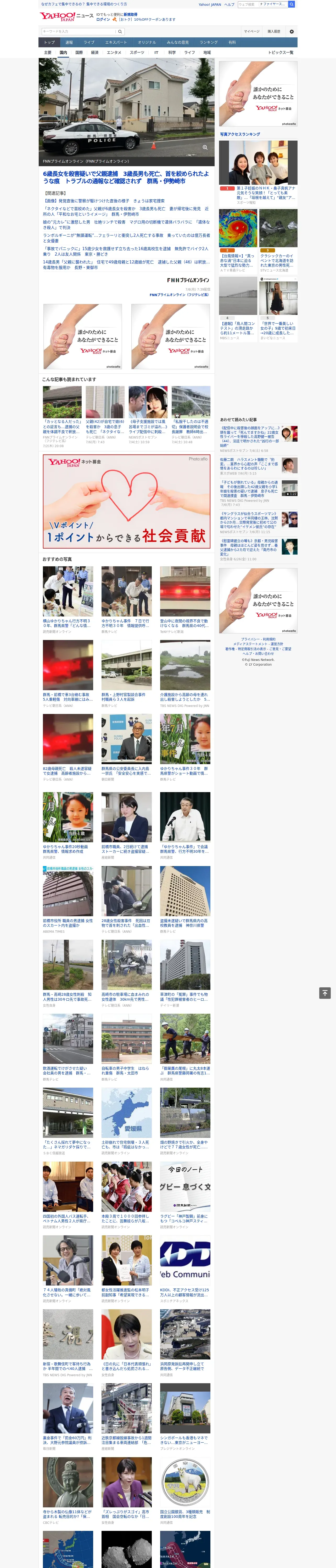Open the 6歳長女を殺害疑い headline article
336x1568 pixels.
(x=126, y=177)
